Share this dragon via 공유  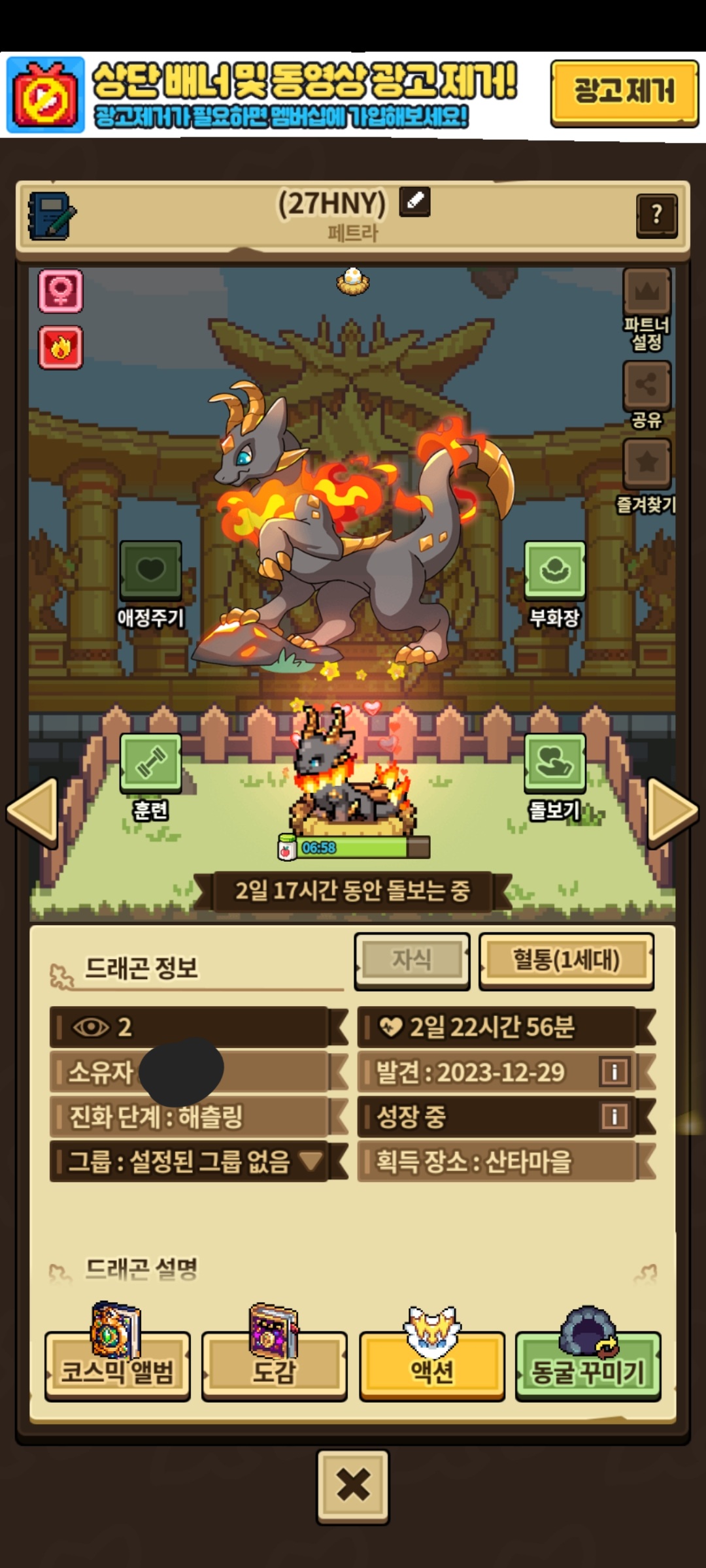click(647, 395)
